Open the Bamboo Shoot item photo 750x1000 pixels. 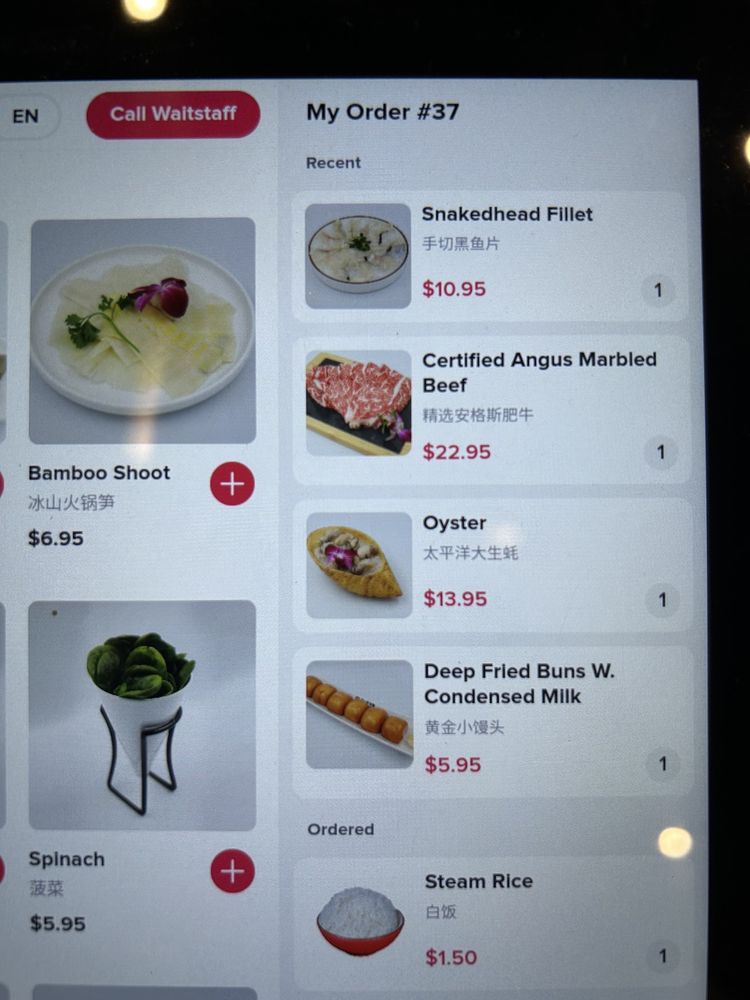142,330
